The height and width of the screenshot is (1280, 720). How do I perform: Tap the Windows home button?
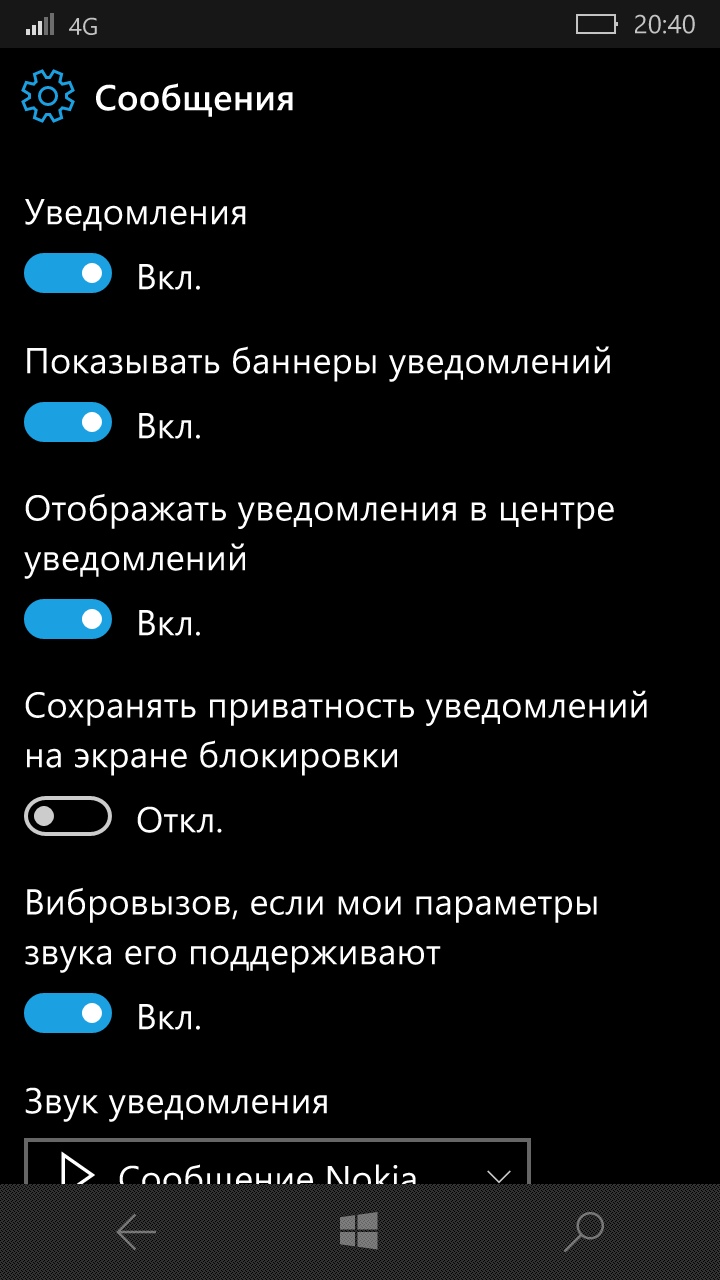tap(359, 1232)
